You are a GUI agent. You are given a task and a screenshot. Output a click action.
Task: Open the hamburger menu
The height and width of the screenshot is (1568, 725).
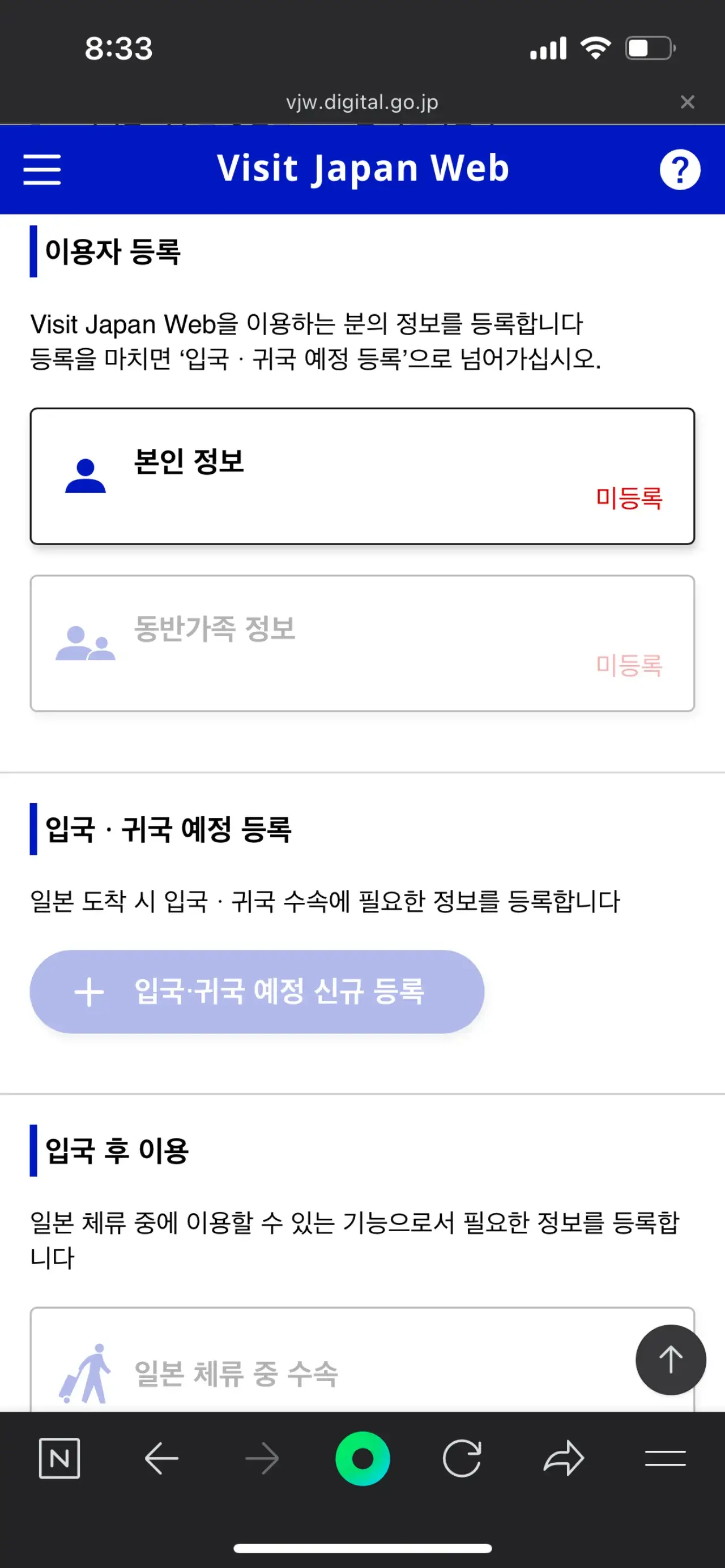(42, 169)
